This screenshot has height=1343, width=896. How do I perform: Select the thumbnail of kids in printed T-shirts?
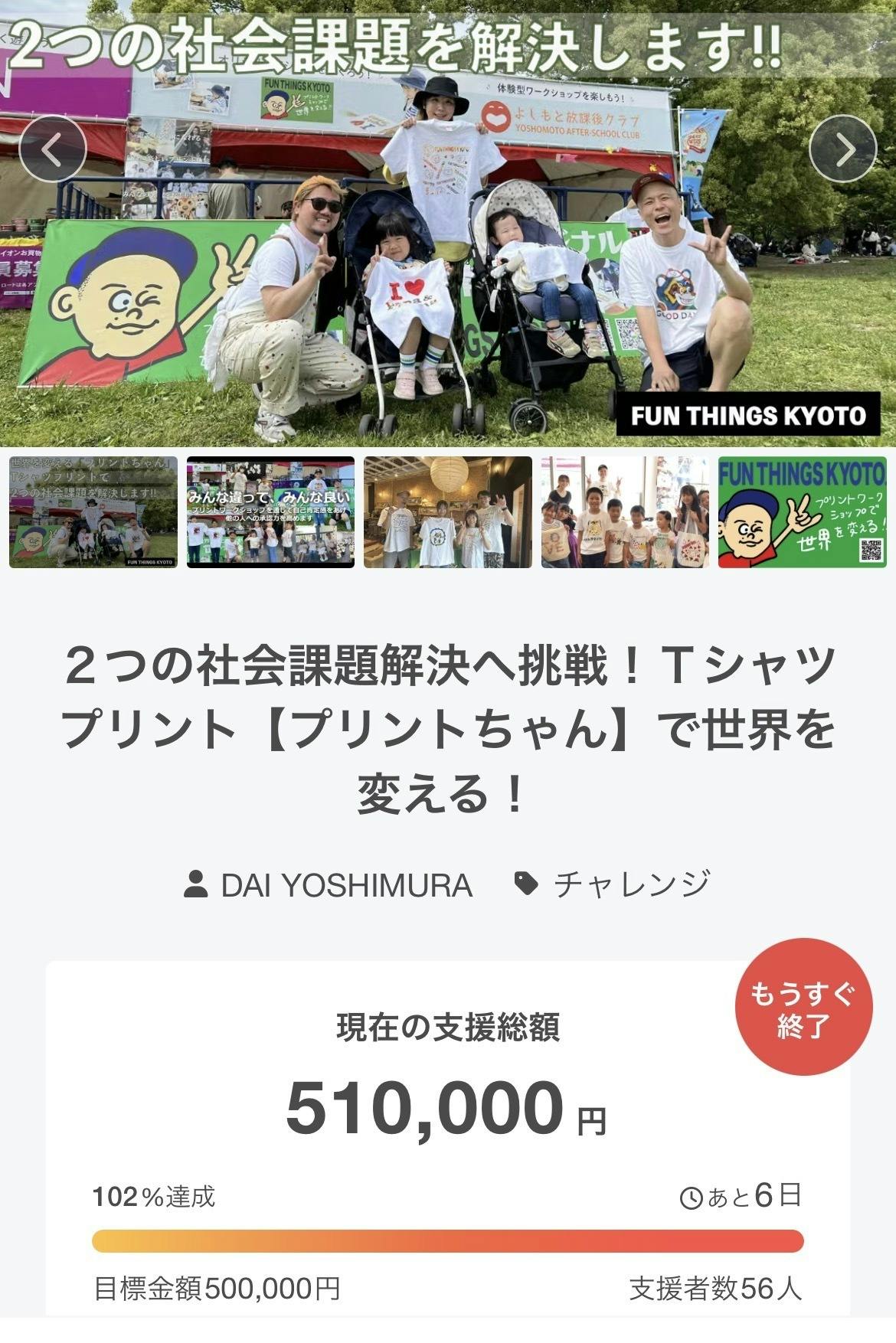click(x=625, y=511)
